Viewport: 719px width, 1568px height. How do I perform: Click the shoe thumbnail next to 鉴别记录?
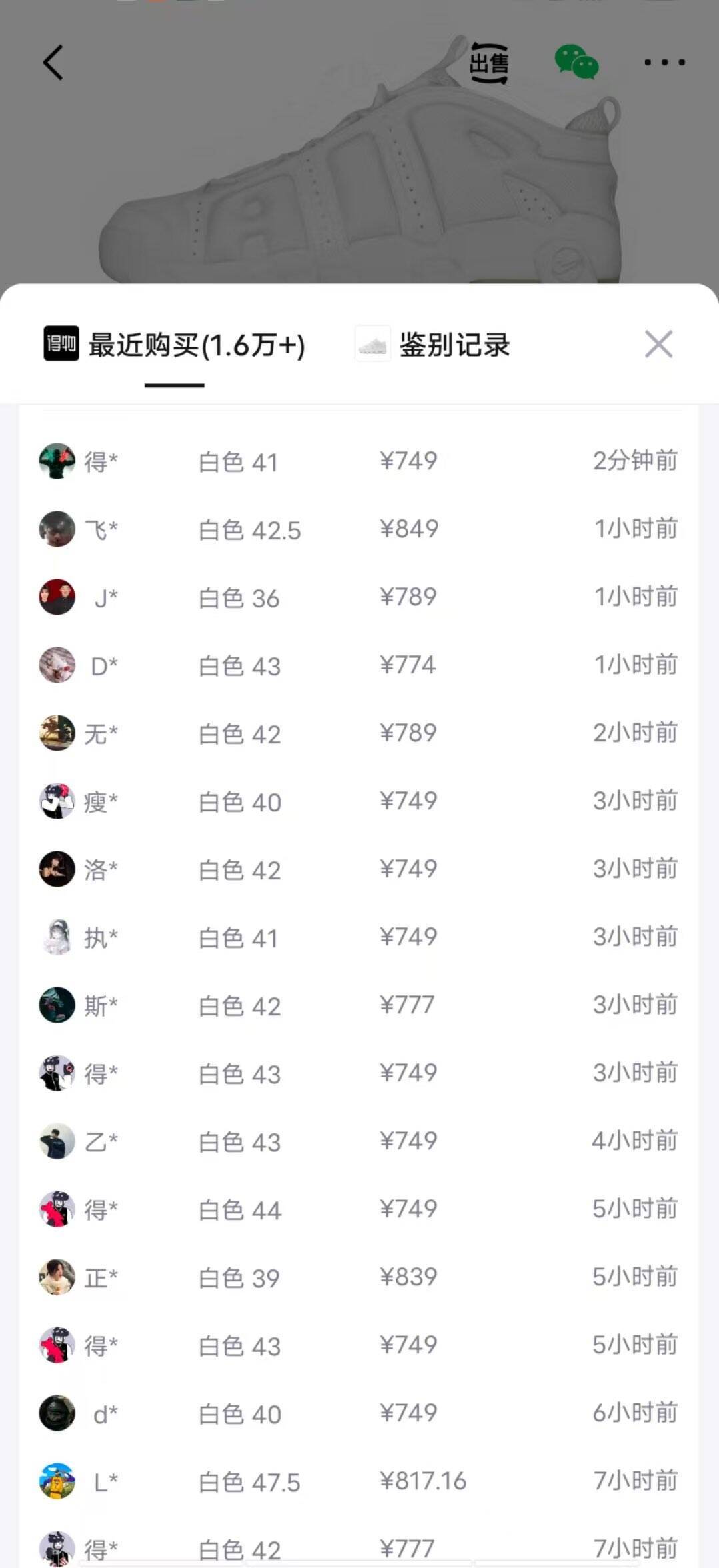[374, 345]
